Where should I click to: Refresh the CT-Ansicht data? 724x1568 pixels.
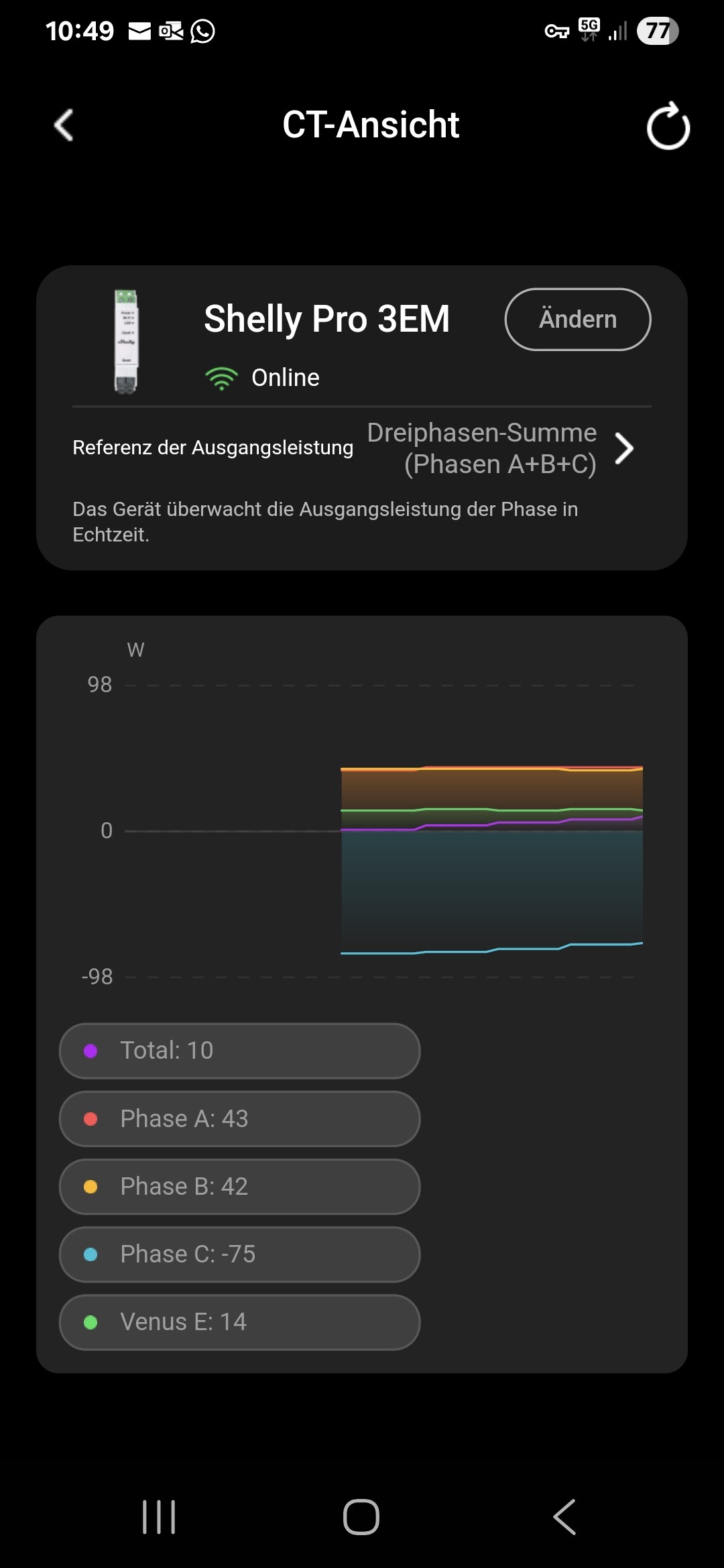[668, 126]
